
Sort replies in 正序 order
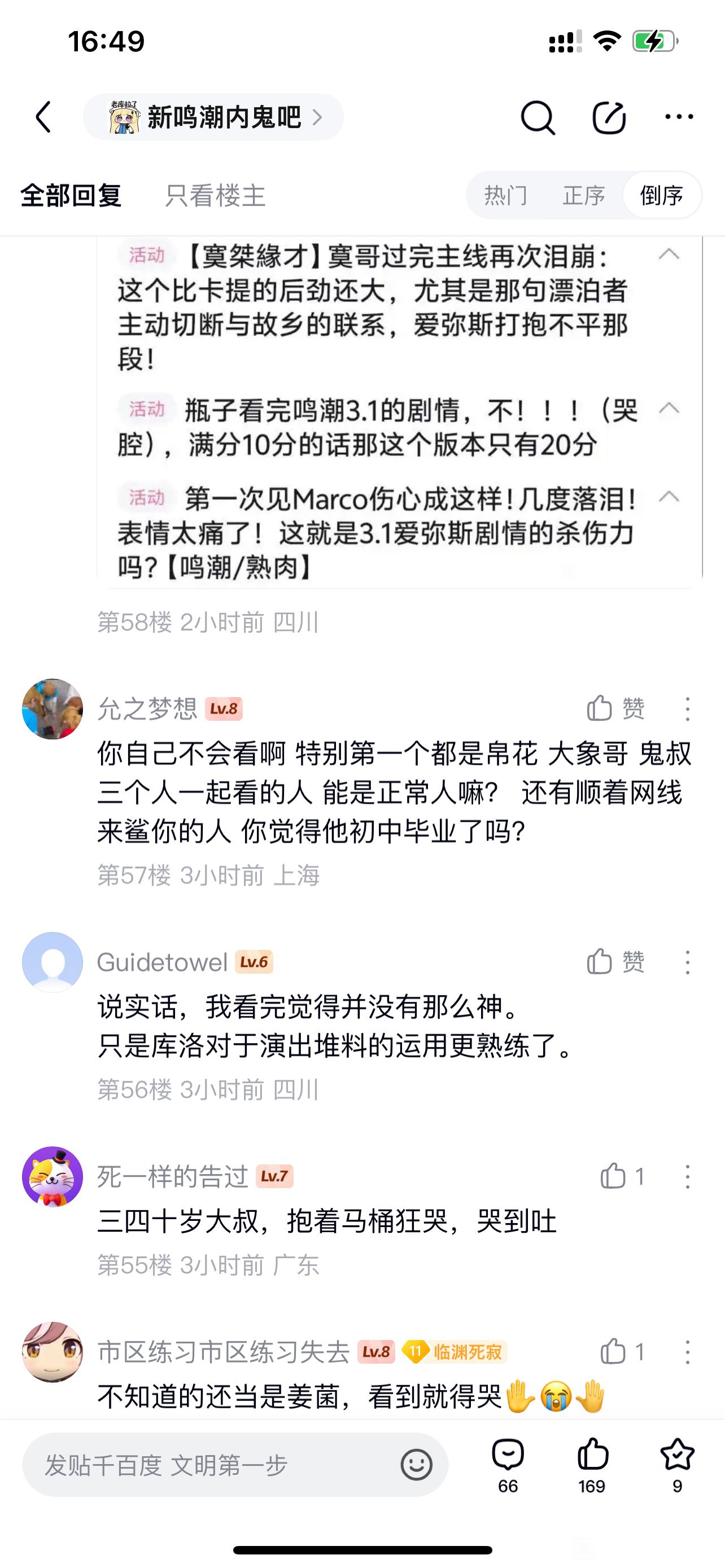[x=584, y=195]
